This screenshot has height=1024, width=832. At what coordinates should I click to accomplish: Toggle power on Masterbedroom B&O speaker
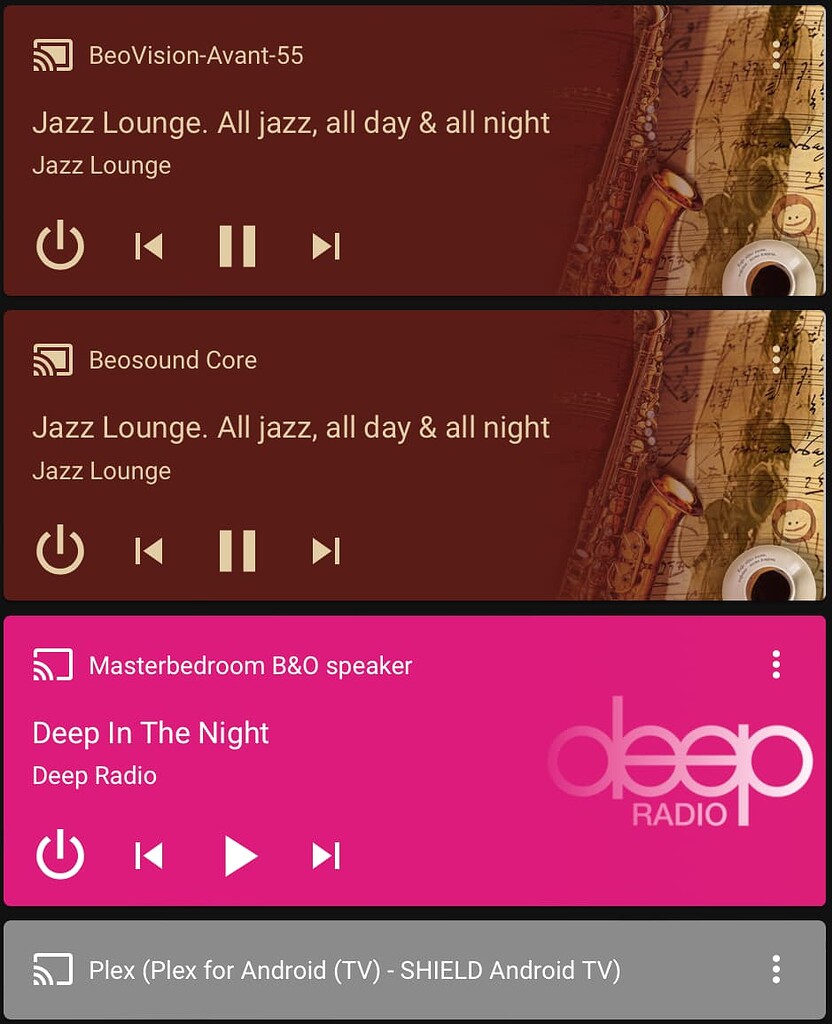(x=60, y=853)
